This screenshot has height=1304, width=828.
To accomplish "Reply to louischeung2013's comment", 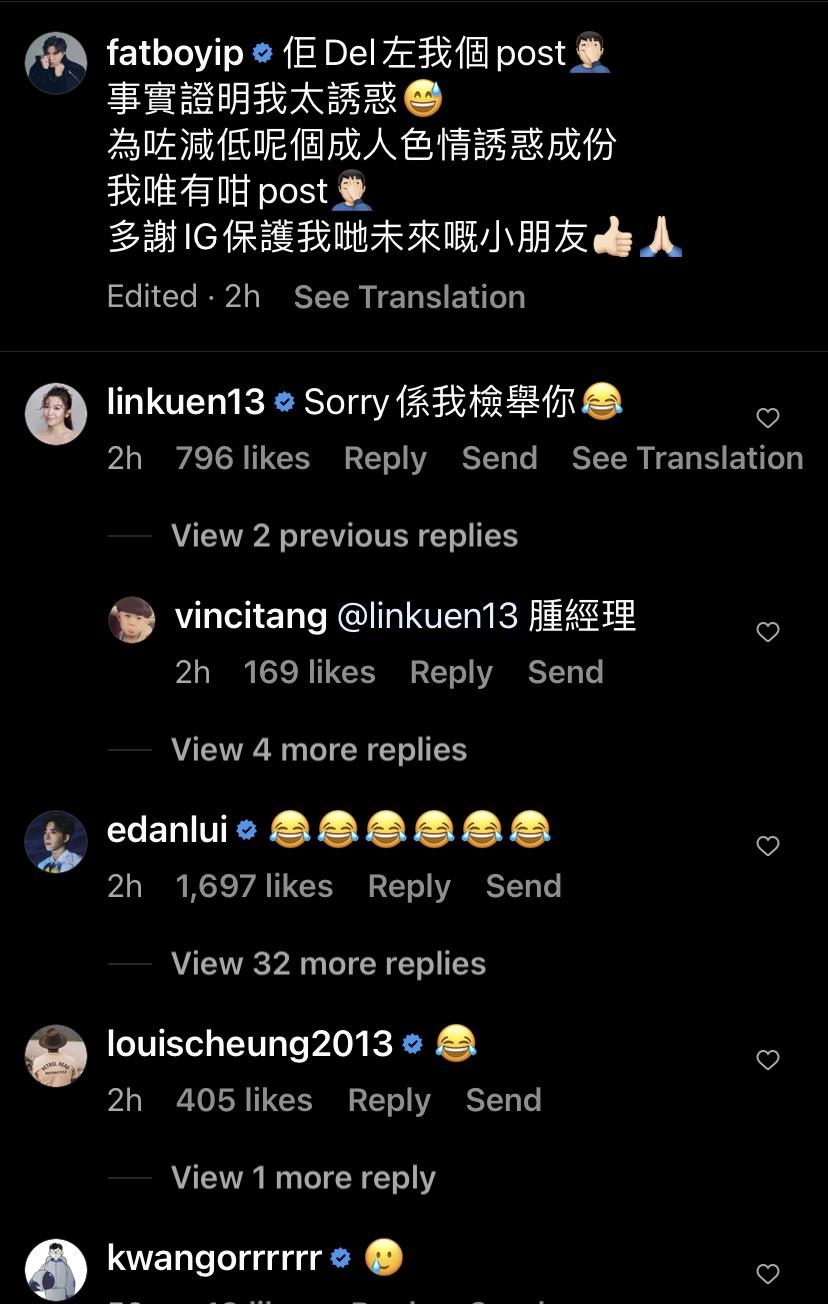I will click(x=389, y=1100).
